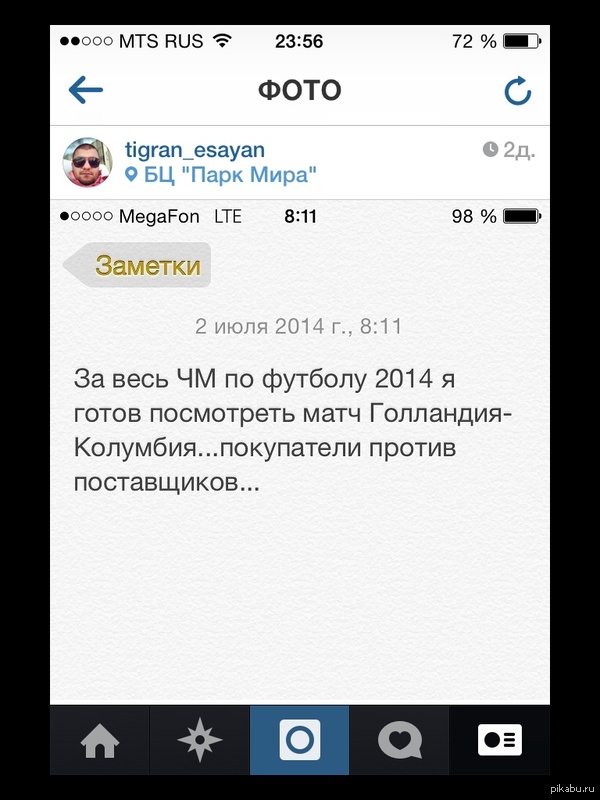This screenshot has width=600, height=800.
Task: Open the camera tab
Action: [x=300, y=741]
